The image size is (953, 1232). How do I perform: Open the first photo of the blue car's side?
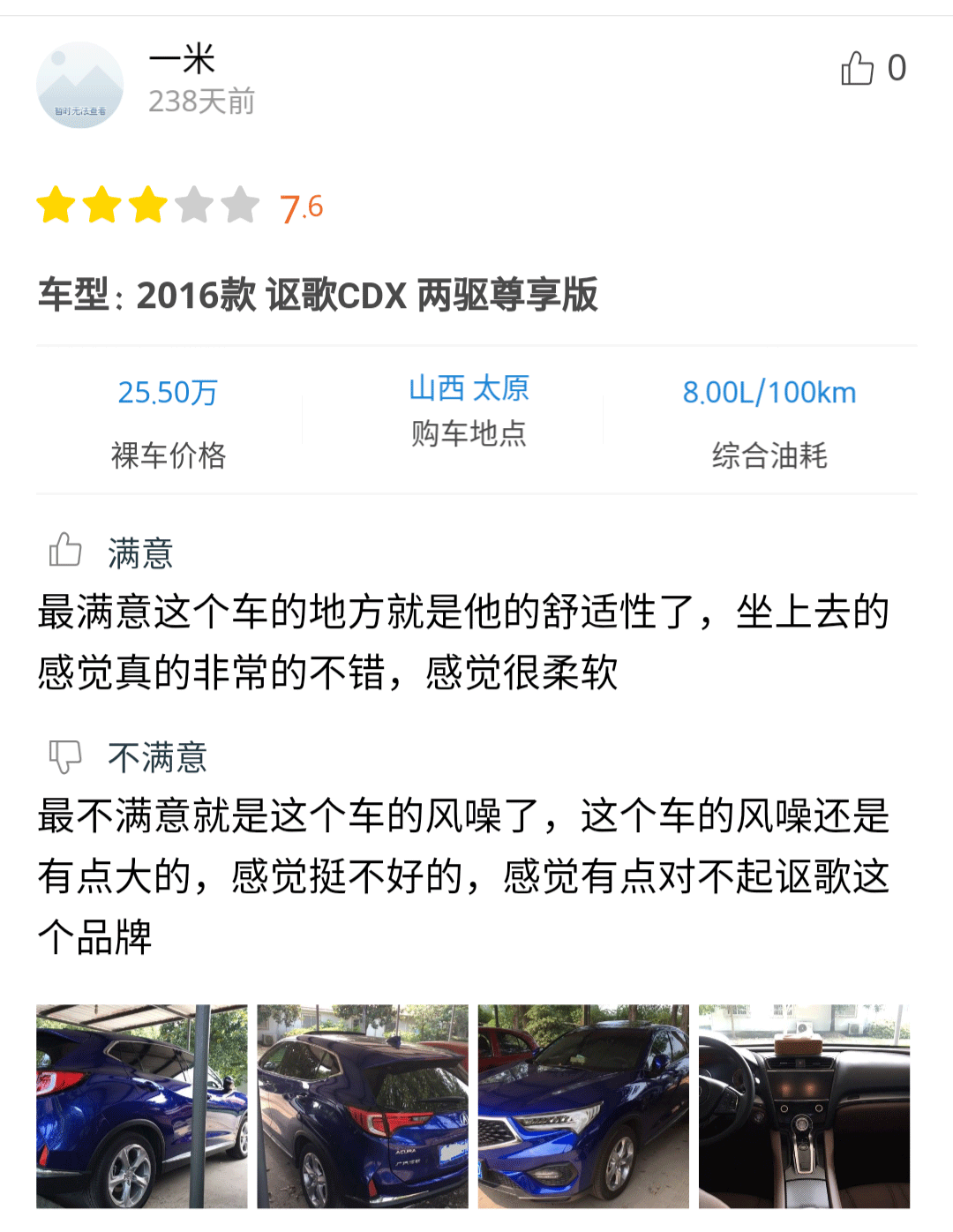(x=142, y=1106)
